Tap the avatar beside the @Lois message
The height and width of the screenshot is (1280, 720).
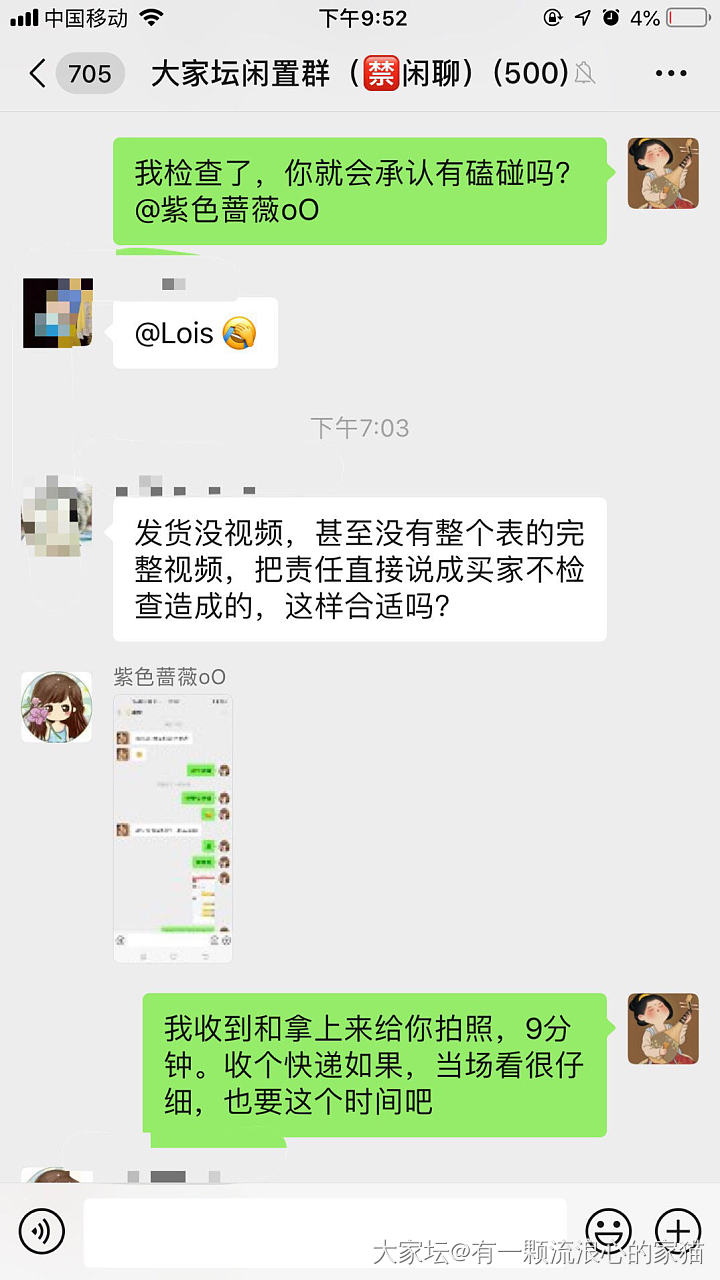coord(58,313)
